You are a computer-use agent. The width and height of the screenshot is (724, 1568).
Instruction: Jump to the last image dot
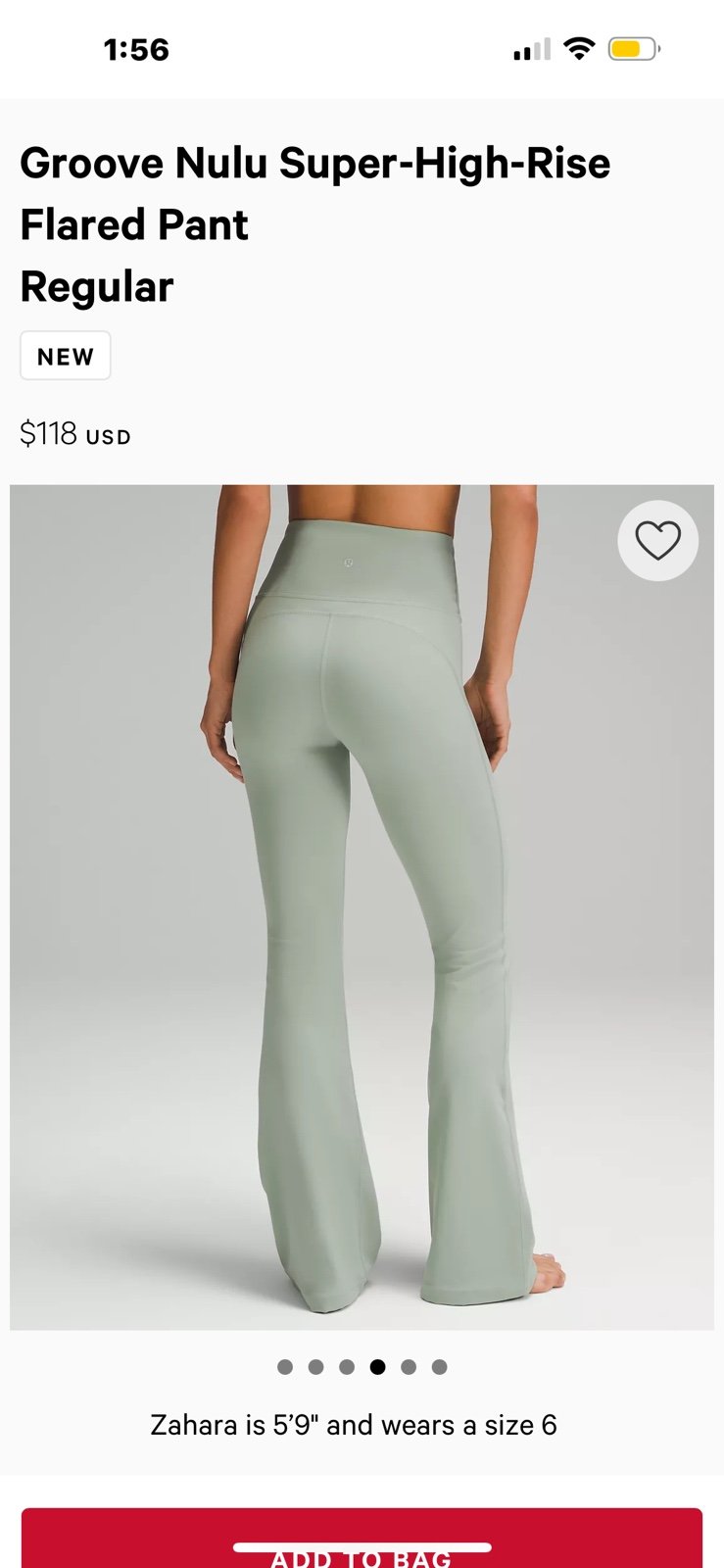point(440,1367)
